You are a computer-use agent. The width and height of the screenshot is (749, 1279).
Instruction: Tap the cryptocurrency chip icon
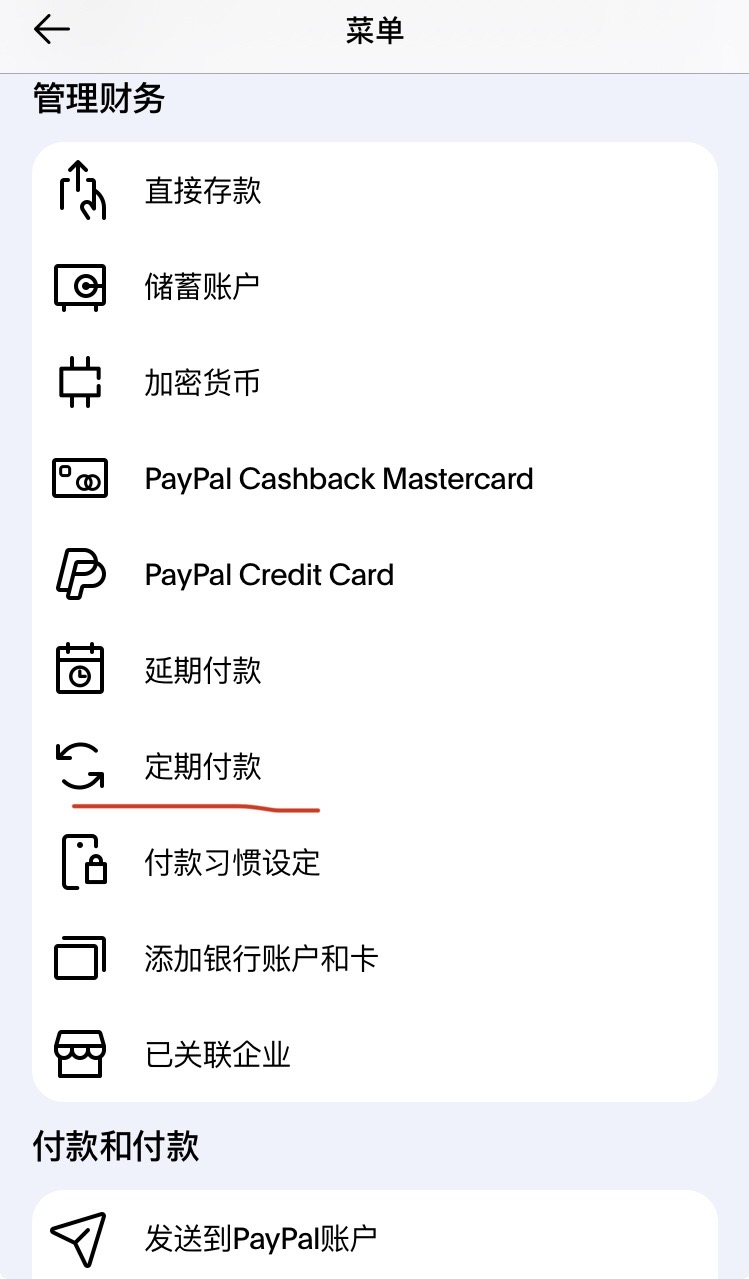point(80,381)
